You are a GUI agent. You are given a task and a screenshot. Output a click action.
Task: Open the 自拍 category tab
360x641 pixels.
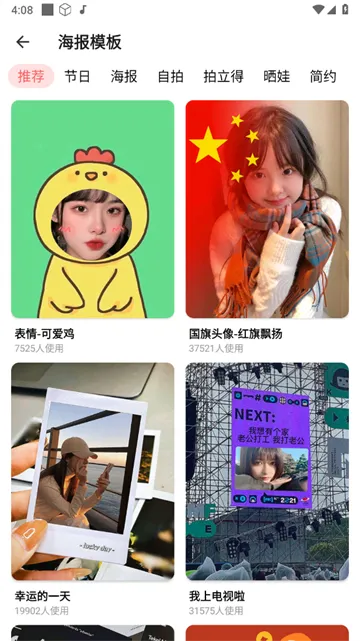[170, 76]
